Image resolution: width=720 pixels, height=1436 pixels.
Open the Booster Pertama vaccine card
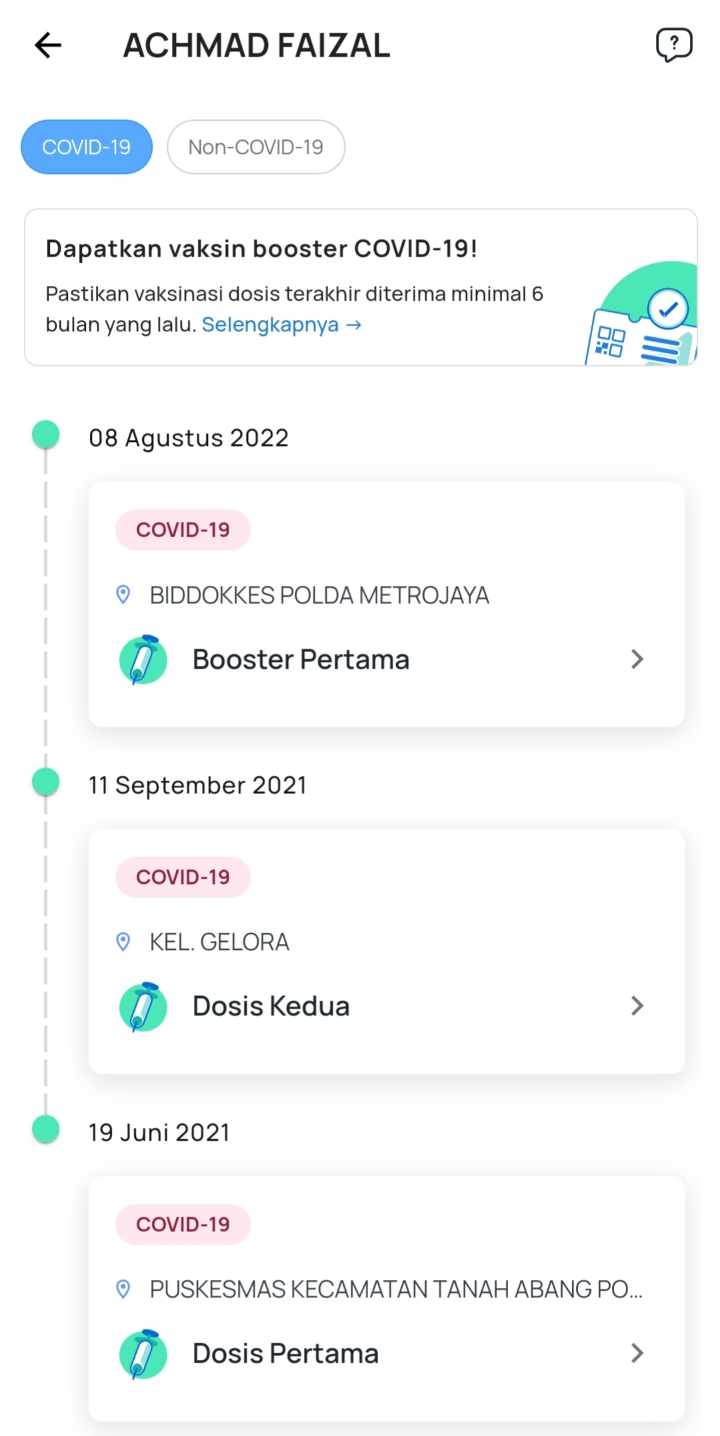pyautogui.click(x=387, y=604)
